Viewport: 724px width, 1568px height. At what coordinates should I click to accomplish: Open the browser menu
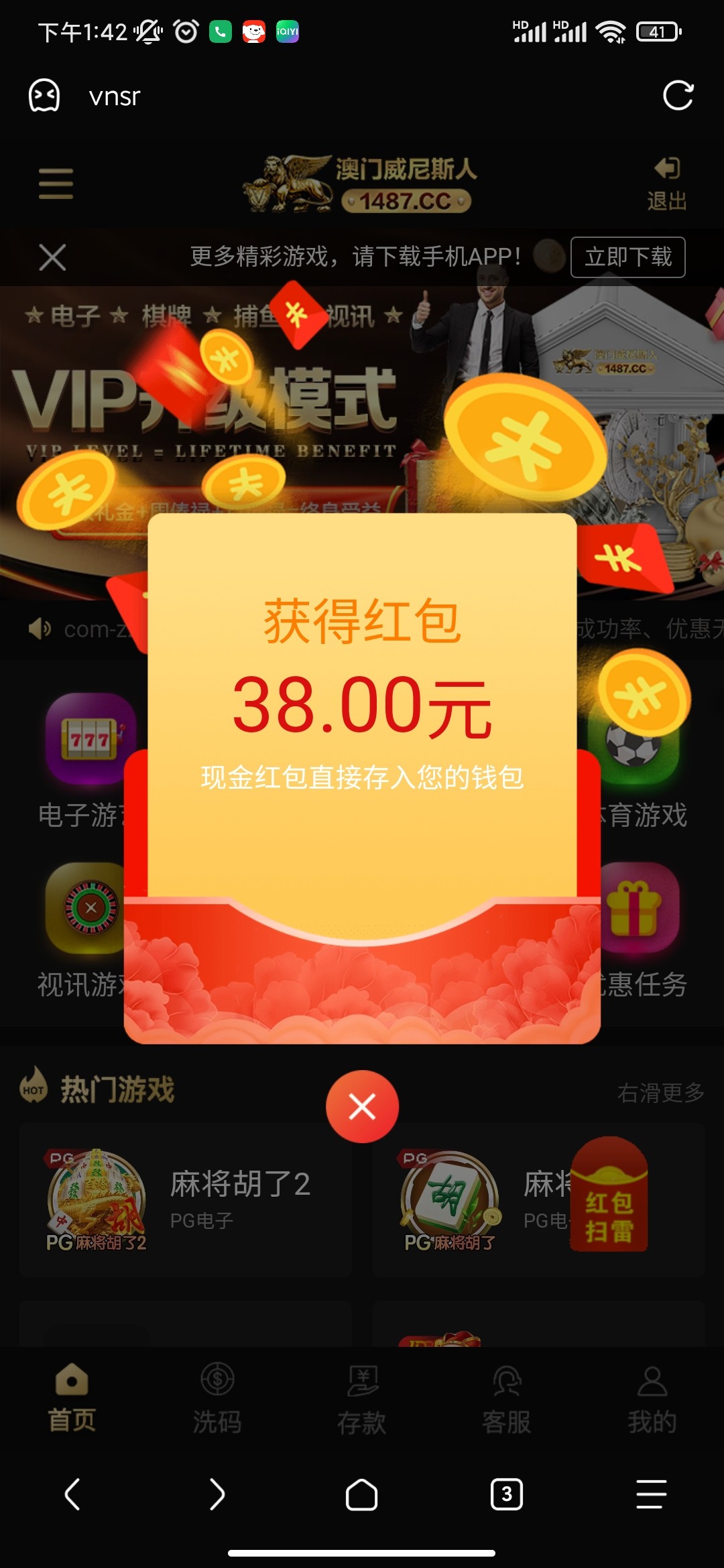652,1494
